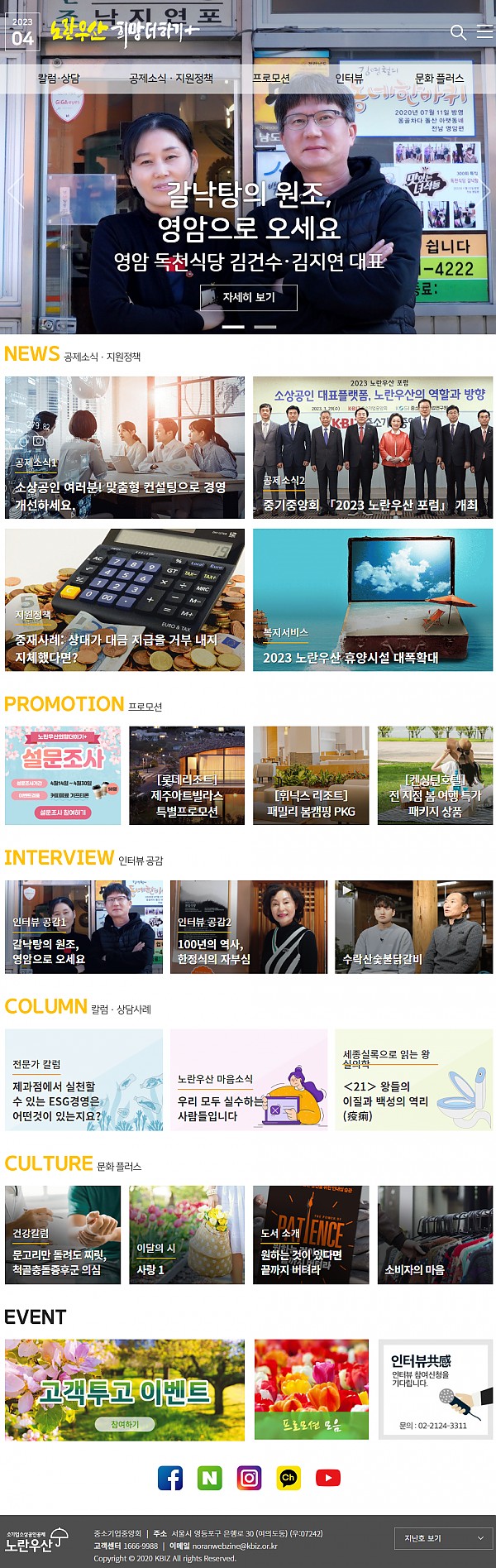The width and height of the screenshot is (496, 1568).
Task: Switch to the 칼럼·상담 menu tab
Action: [x=59, y=78]
